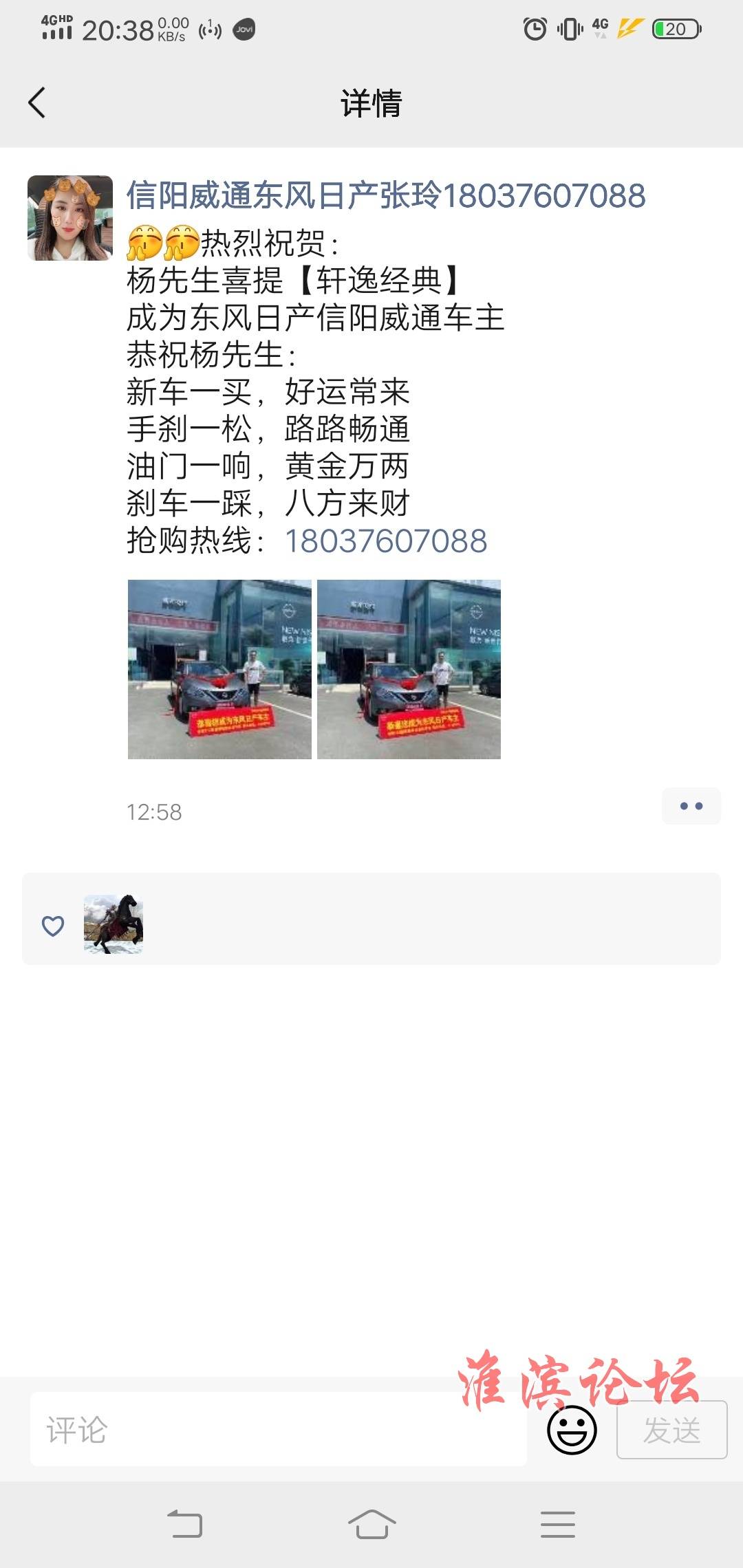Viewport: 743px width, 1568px height.
Task: Tap the hotline number 18037607088 link
Action: tap(386, 541)
